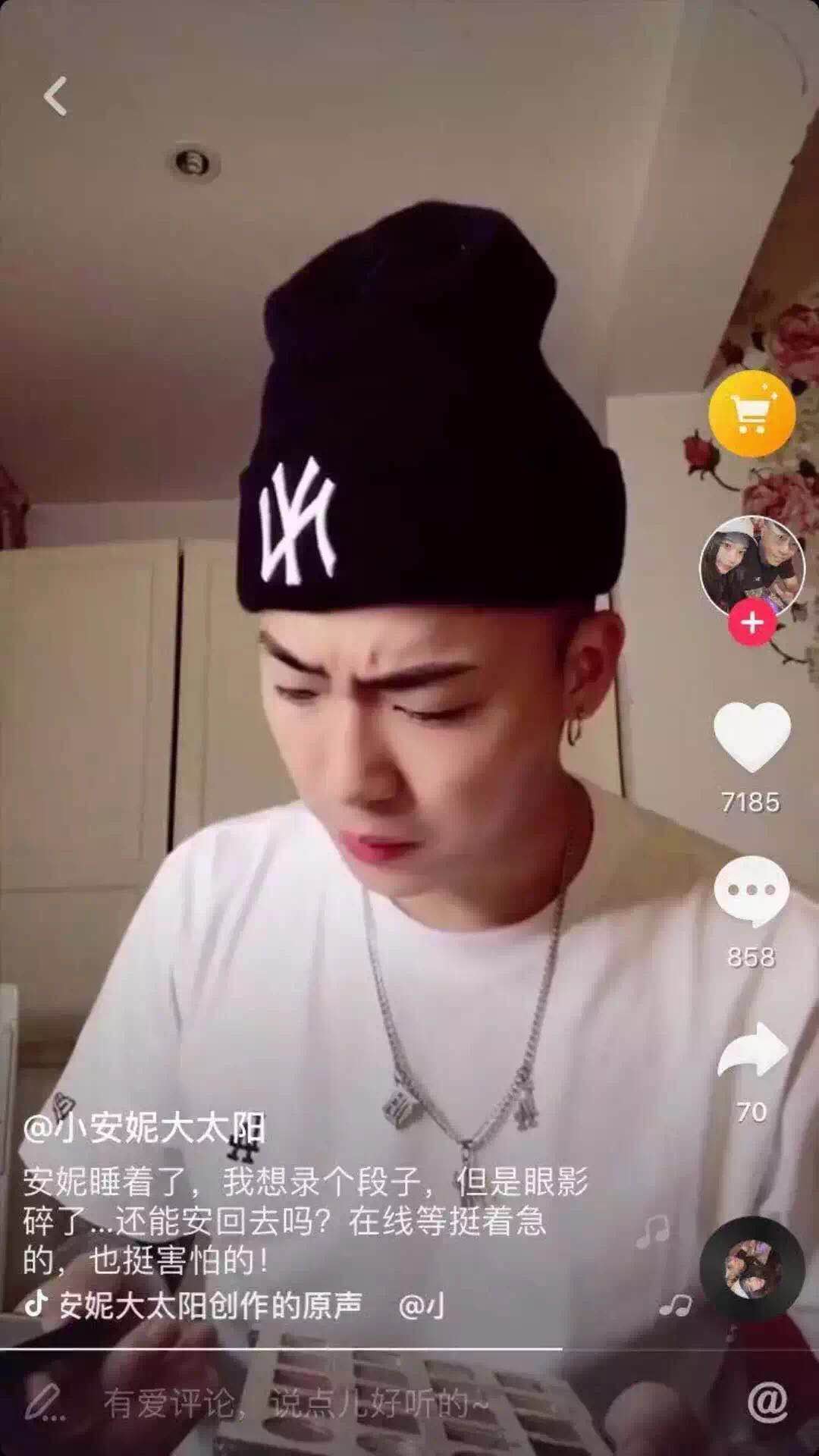The height and width of the screenshot is (1456, 819).
Task: Open the yellow shopping cart button
Action: (752, 414)
